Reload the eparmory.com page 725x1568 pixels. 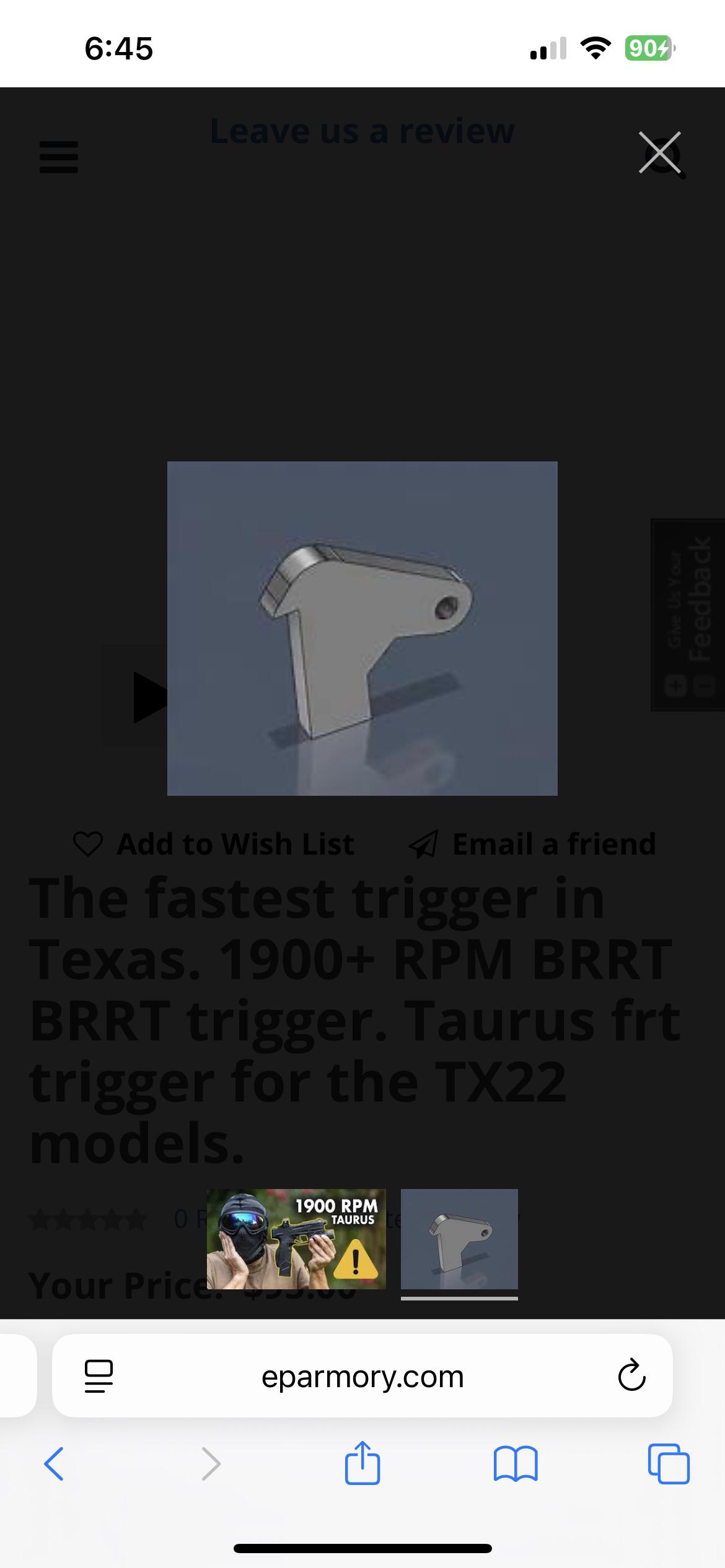(631, 1376)
